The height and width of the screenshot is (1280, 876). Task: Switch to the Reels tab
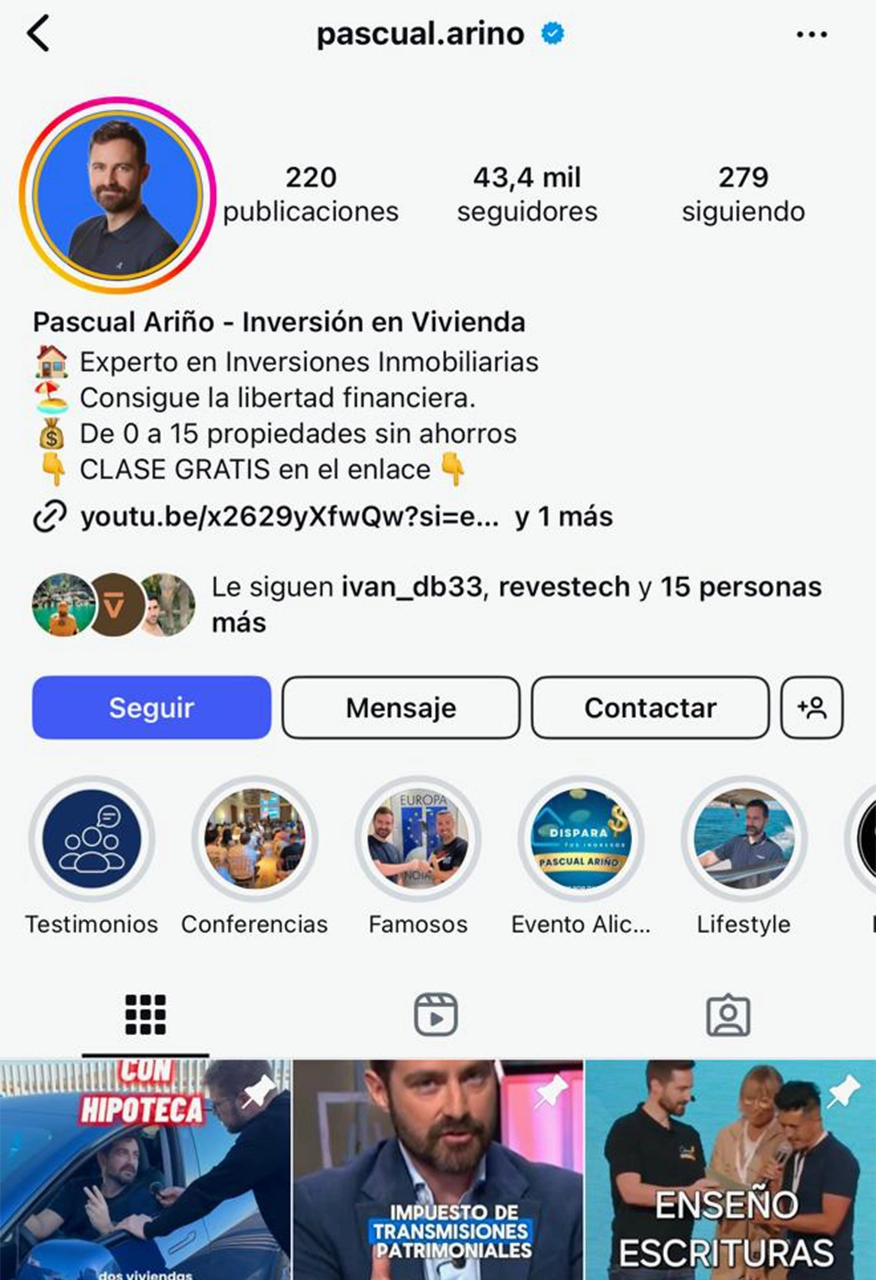coord(436,1016)
